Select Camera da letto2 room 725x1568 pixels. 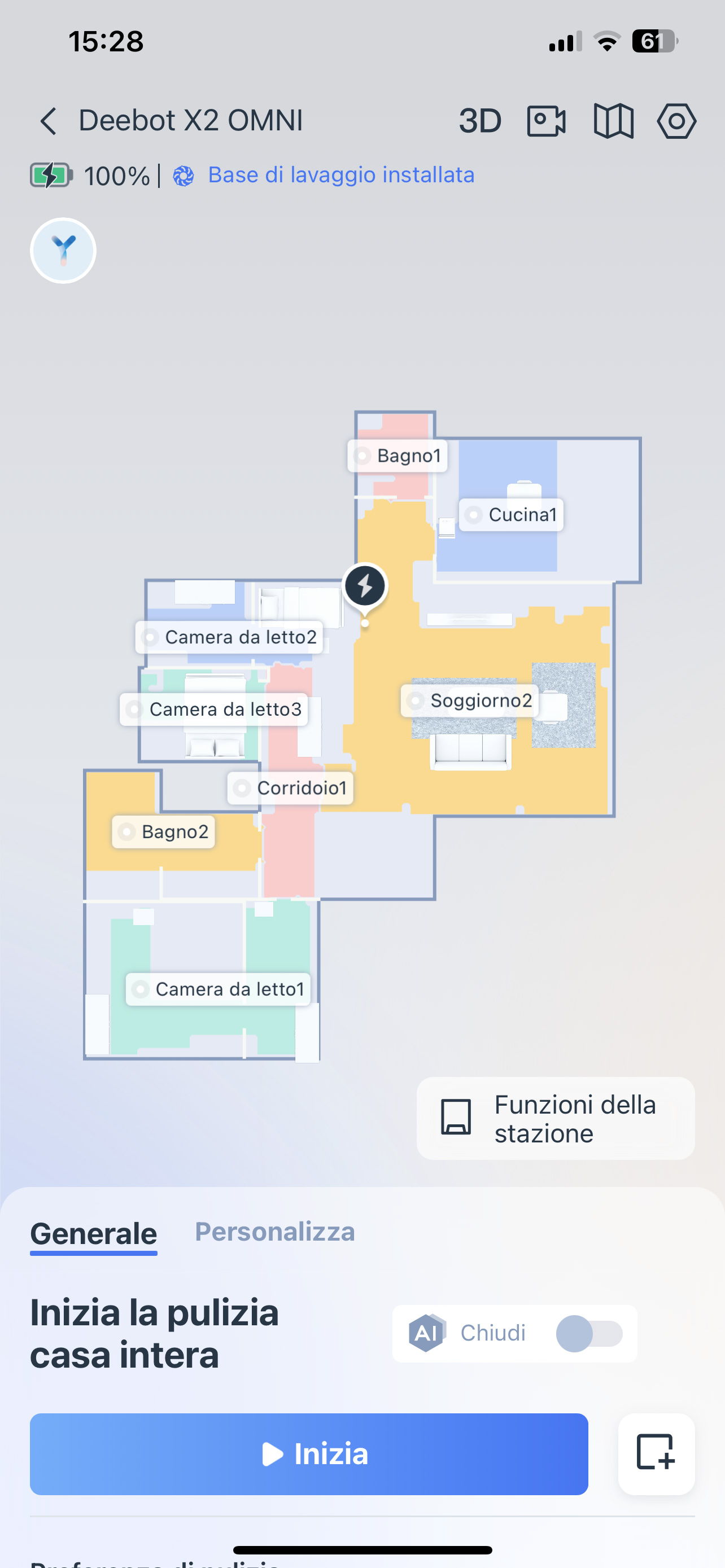coord(229,637)
